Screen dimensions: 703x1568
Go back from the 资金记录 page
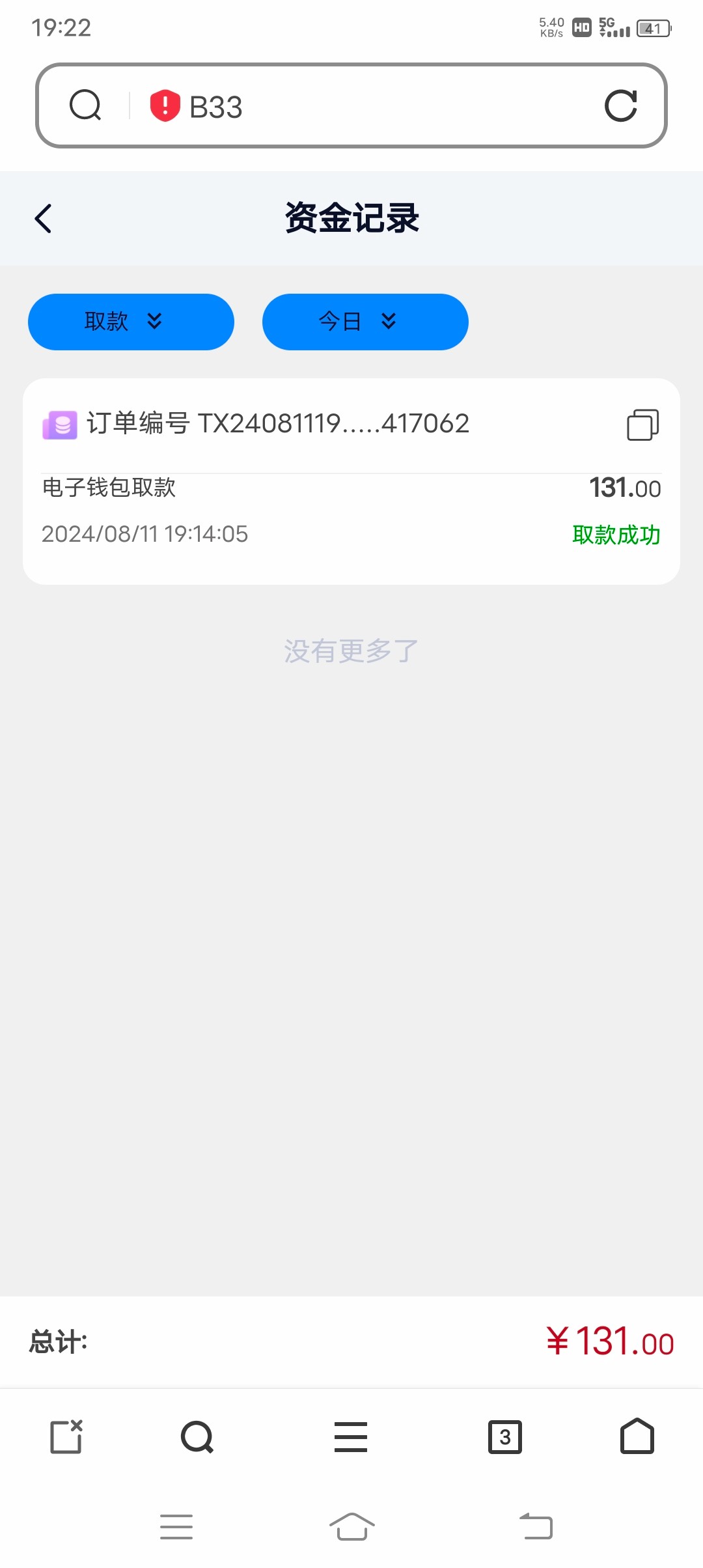click(43, 219)
